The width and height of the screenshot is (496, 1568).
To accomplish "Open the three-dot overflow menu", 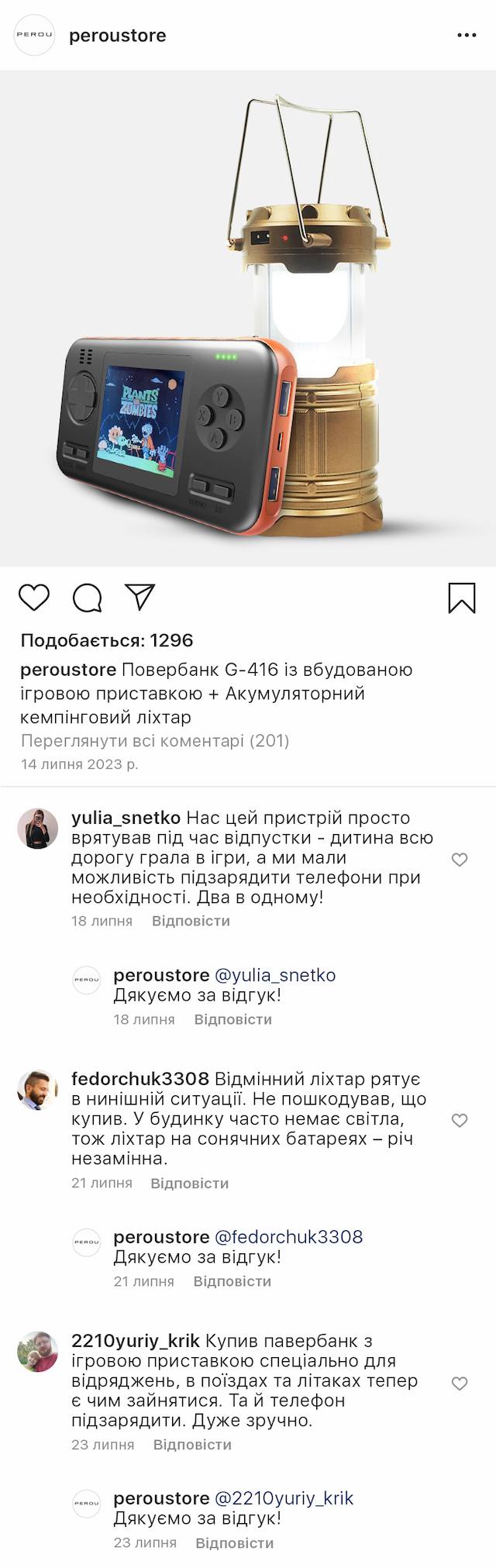I will click(x=467, y=36).
